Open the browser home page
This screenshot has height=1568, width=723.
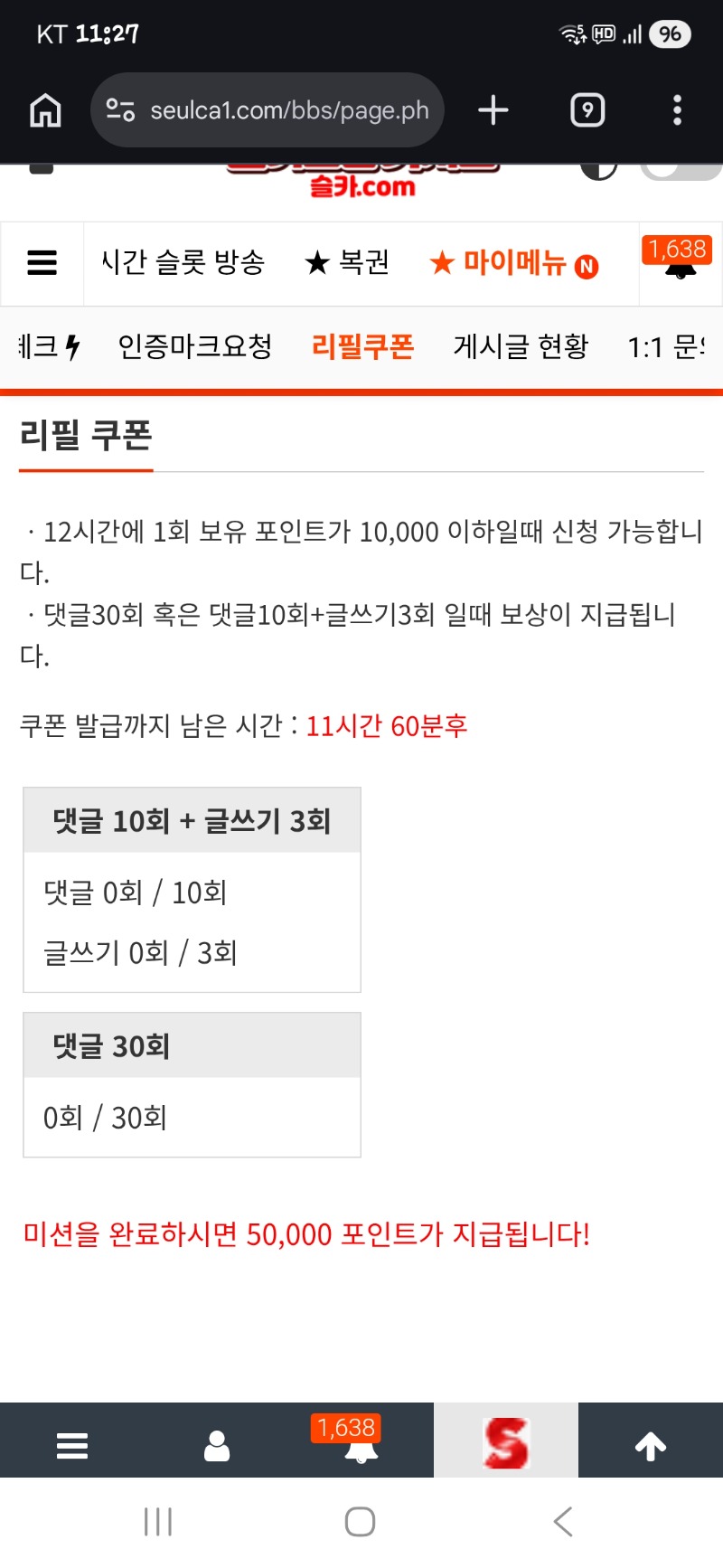pos(45,110)
